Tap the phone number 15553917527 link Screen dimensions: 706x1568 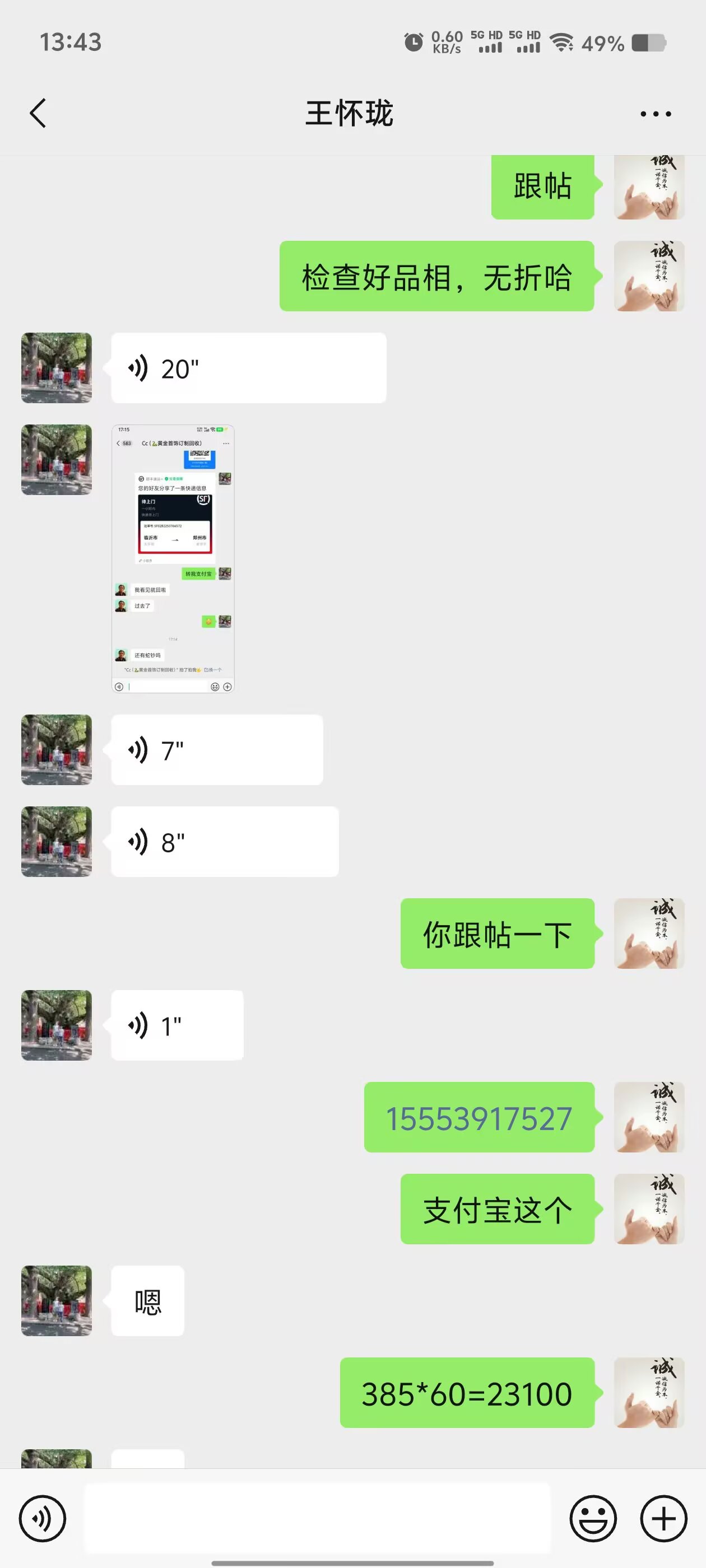pos(479,1118)
